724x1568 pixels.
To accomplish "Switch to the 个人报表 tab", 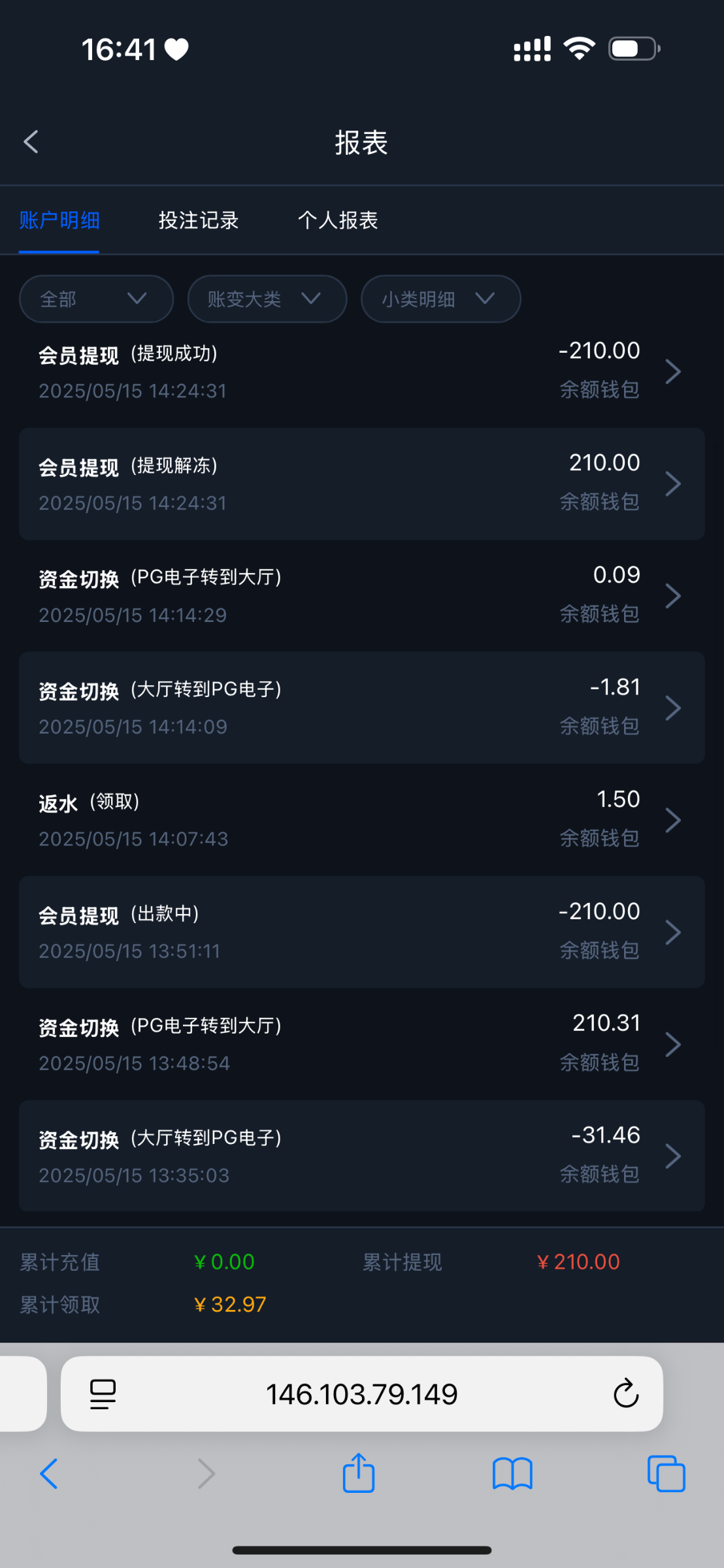I will [x=338, y=220].
